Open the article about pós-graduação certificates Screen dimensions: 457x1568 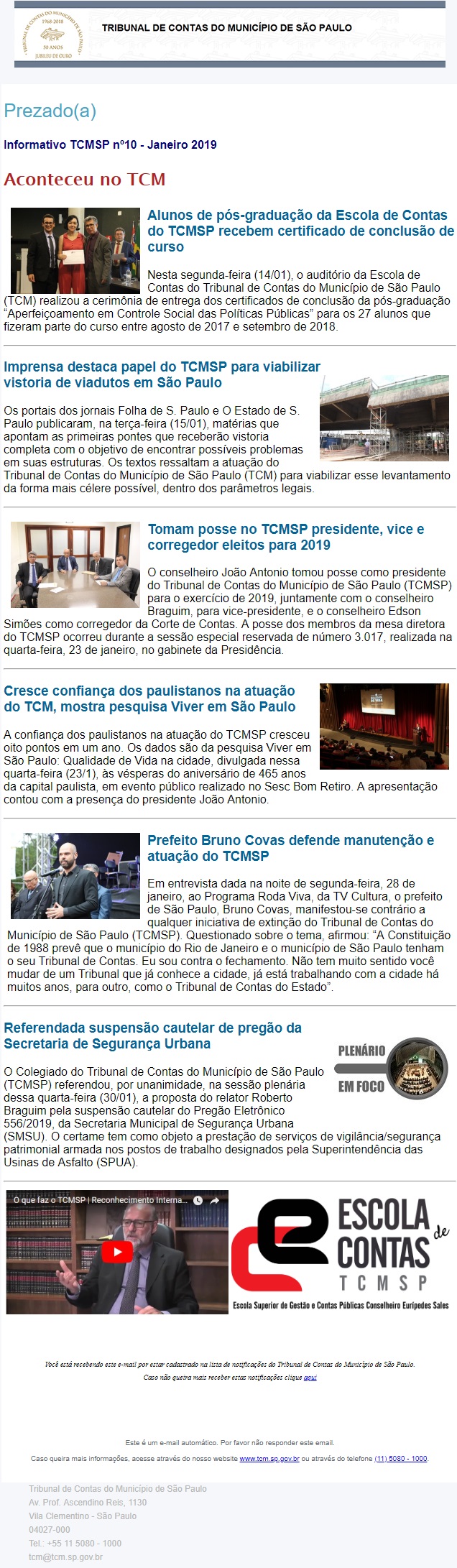pyautogui.click(x=300, y=231)
